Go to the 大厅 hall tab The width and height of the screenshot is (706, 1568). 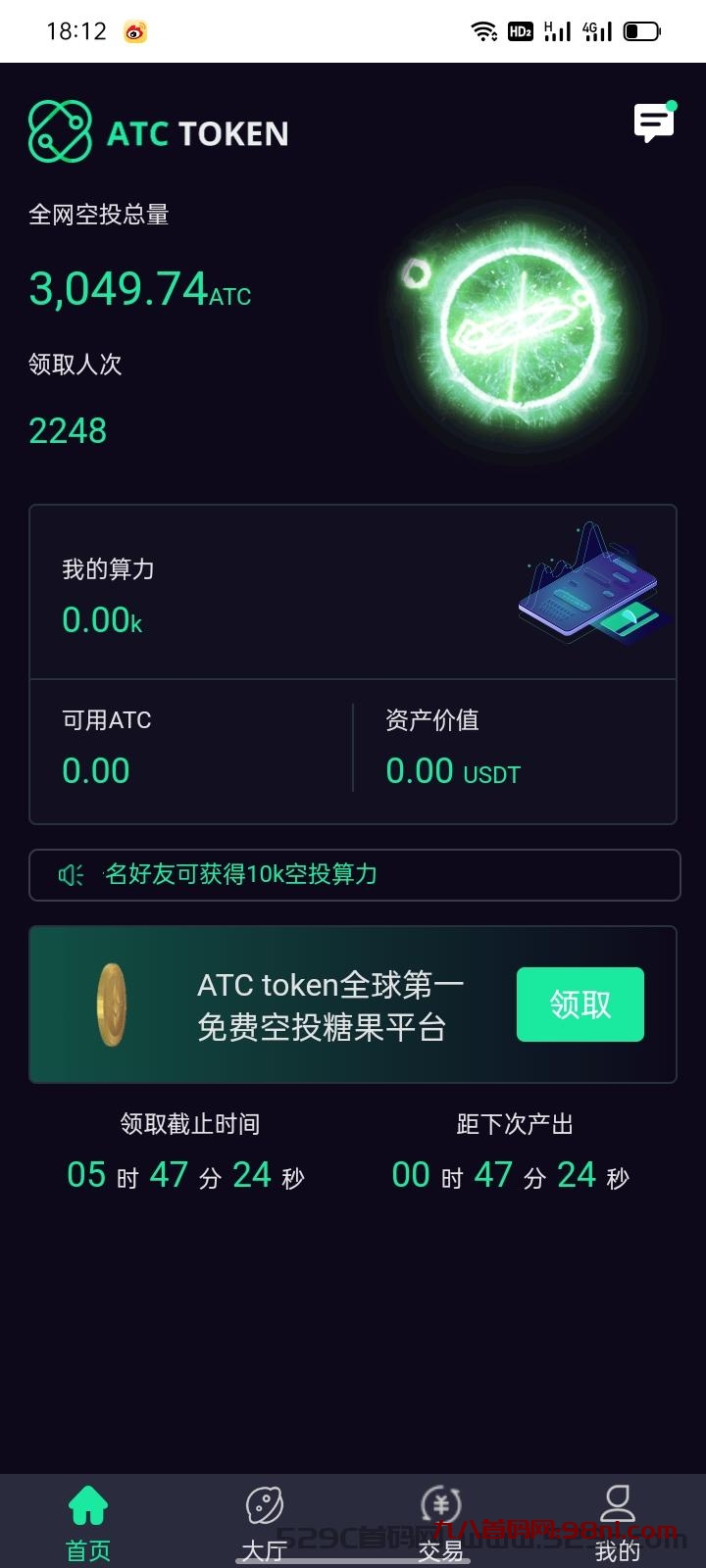tap(264, 1521)
